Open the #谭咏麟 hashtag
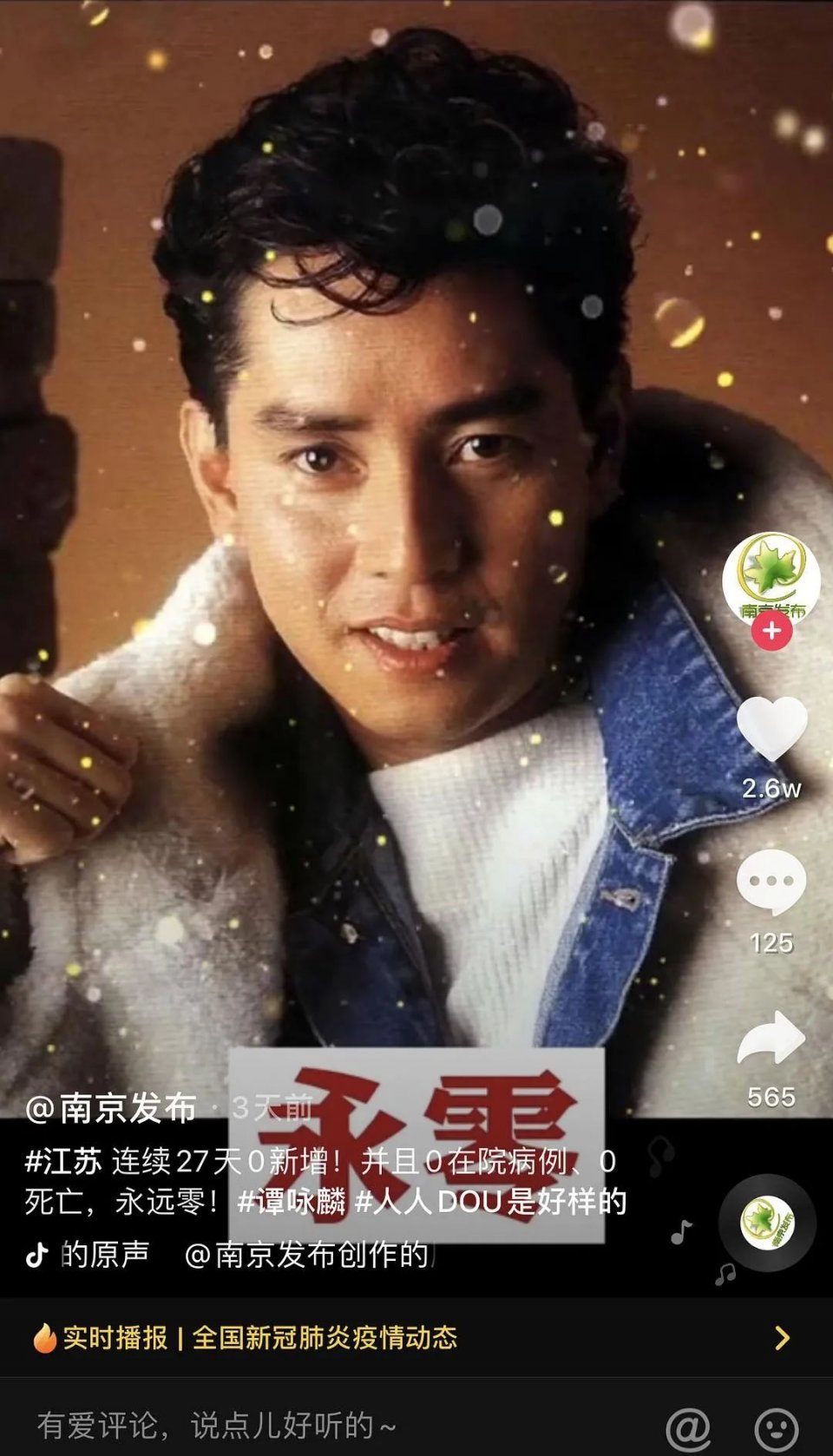The width and height of the screenshot is (833, 1456). [292, 1202]
